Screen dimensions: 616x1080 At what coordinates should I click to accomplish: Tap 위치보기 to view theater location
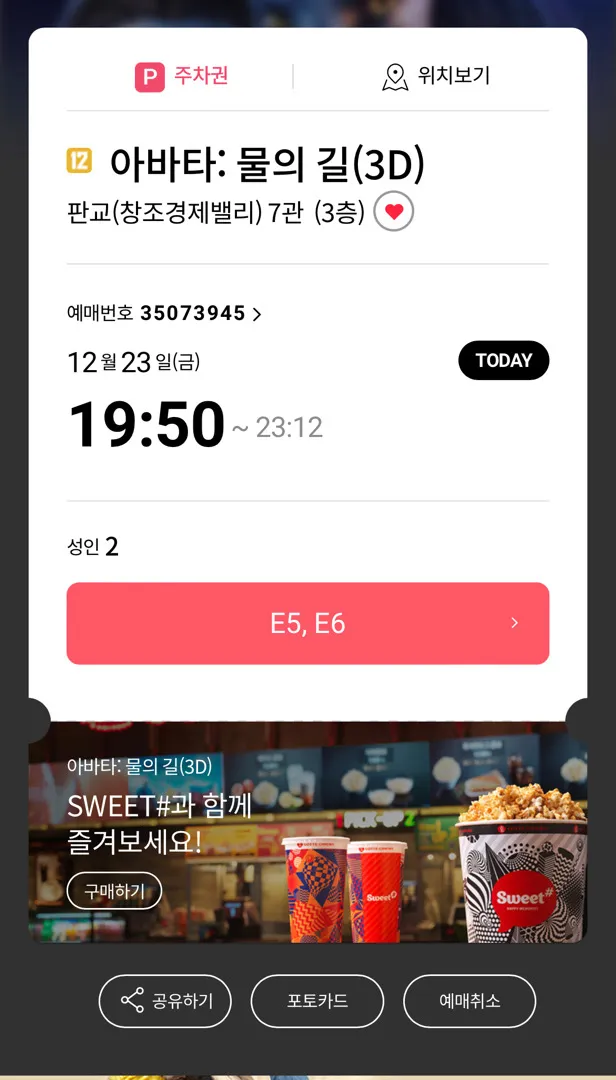[435, 76]
